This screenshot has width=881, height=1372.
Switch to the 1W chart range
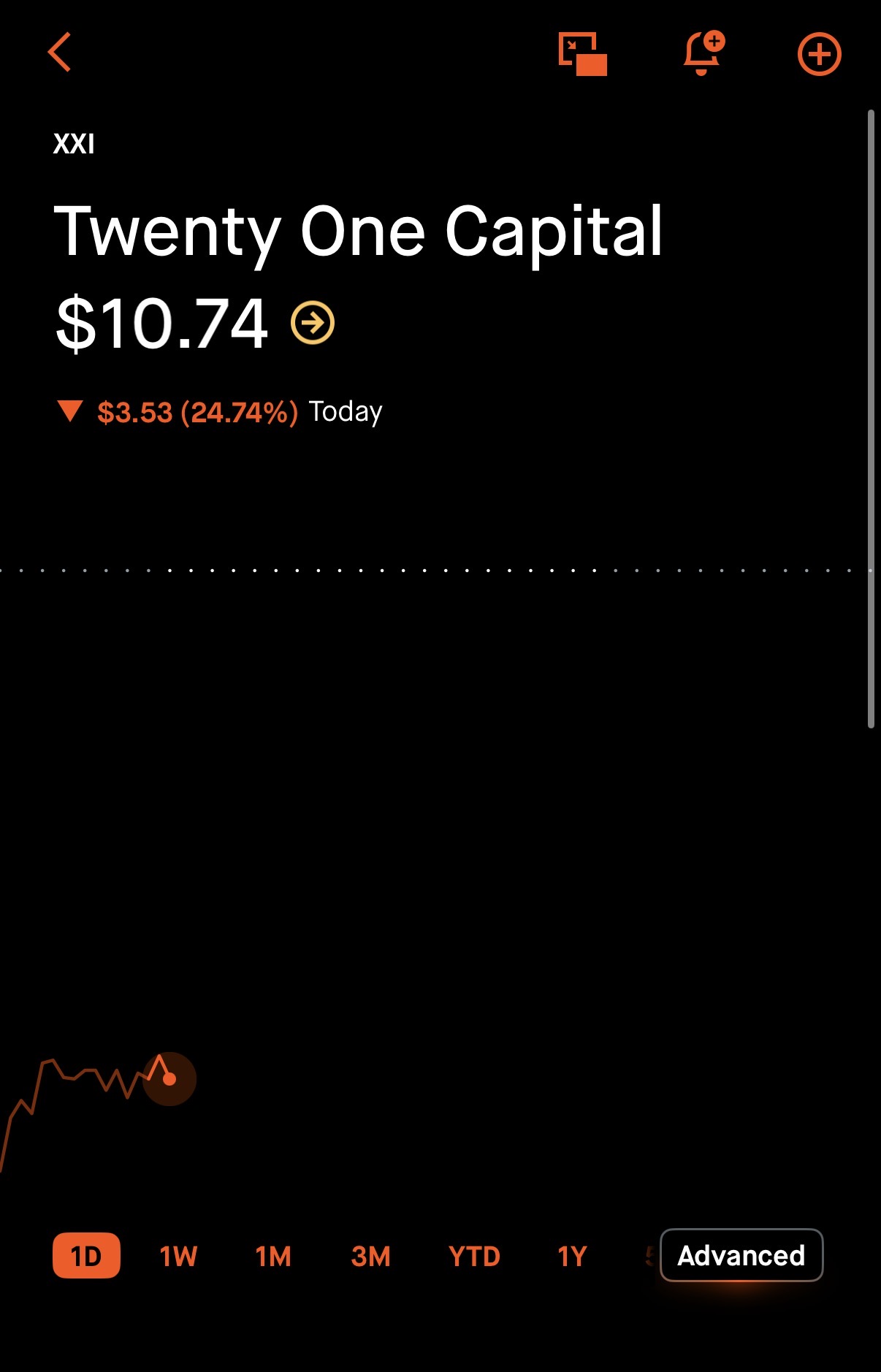tap(178, 1256)
